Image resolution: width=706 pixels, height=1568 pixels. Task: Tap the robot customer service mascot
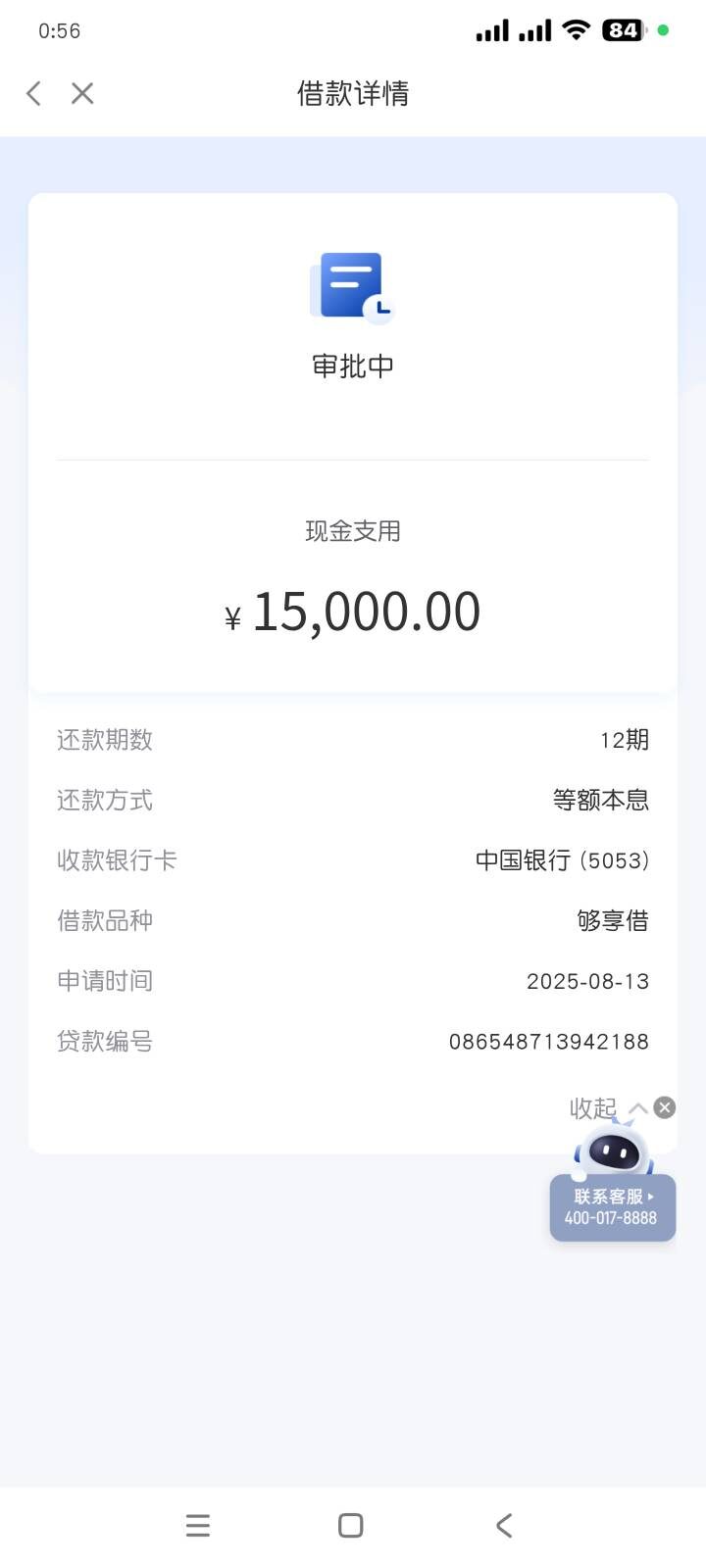612,1151
